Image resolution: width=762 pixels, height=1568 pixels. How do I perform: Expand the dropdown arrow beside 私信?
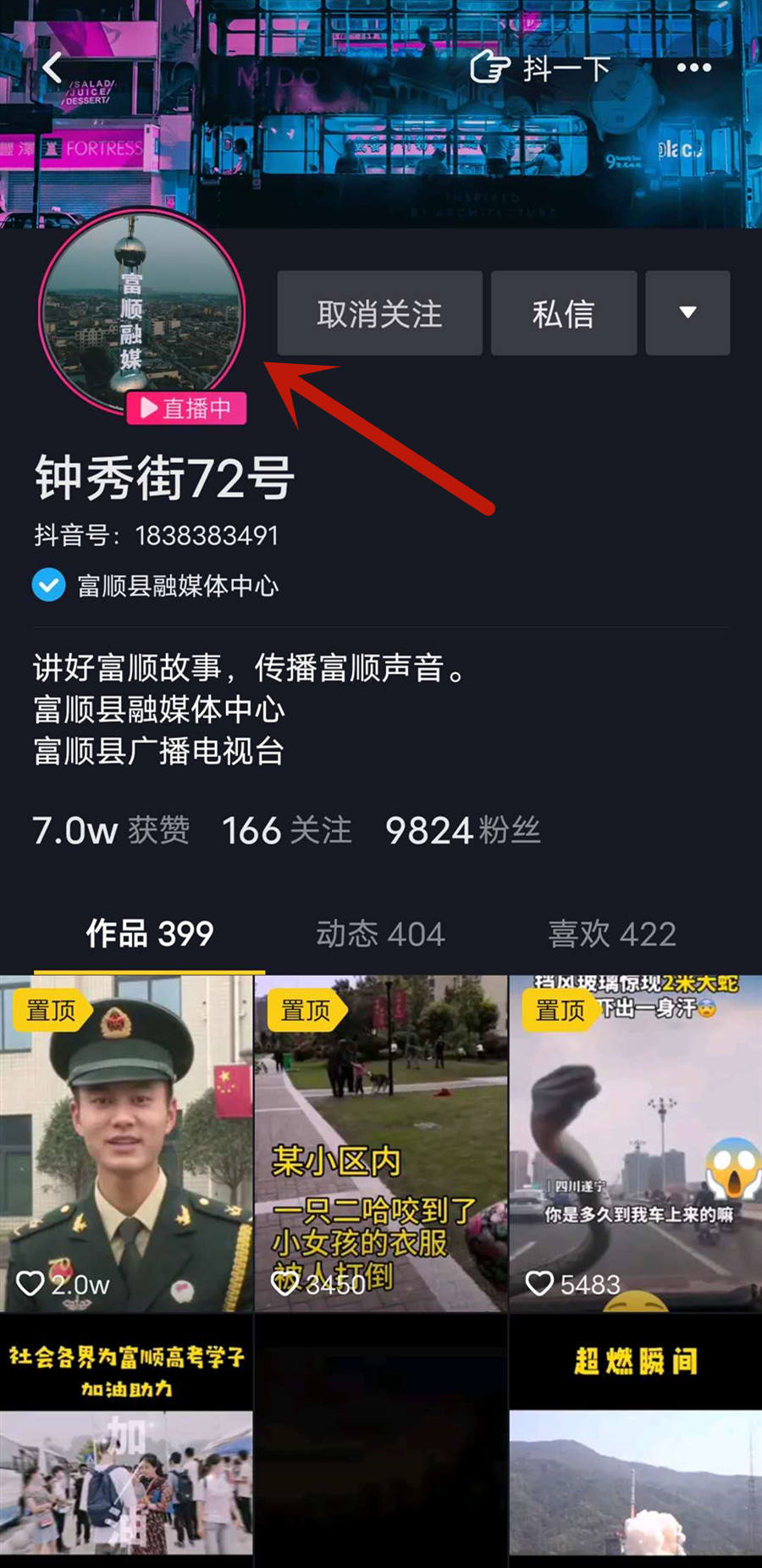687,313
